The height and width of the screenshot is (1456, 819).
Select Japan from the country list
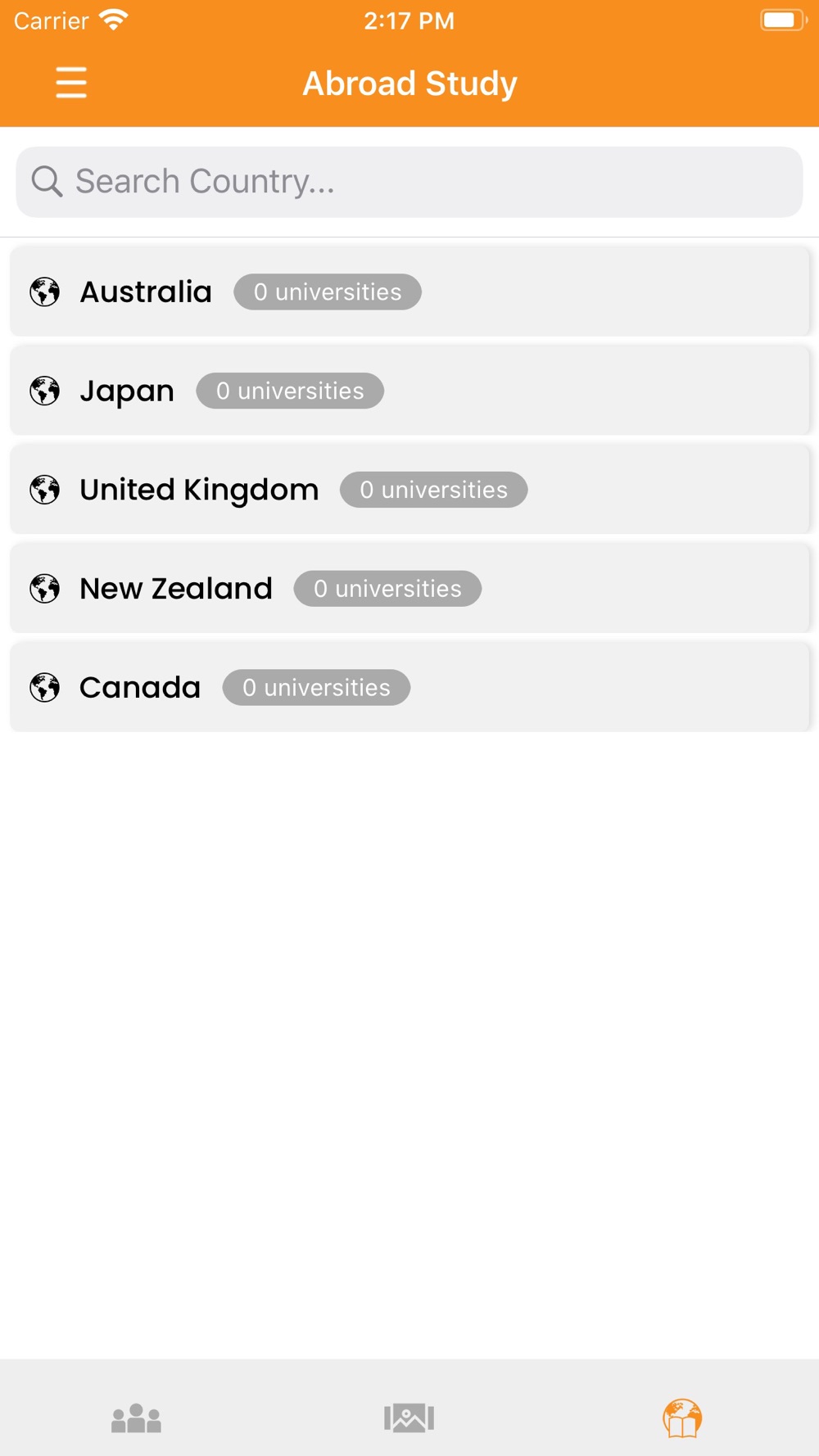(x=409, y=391)
